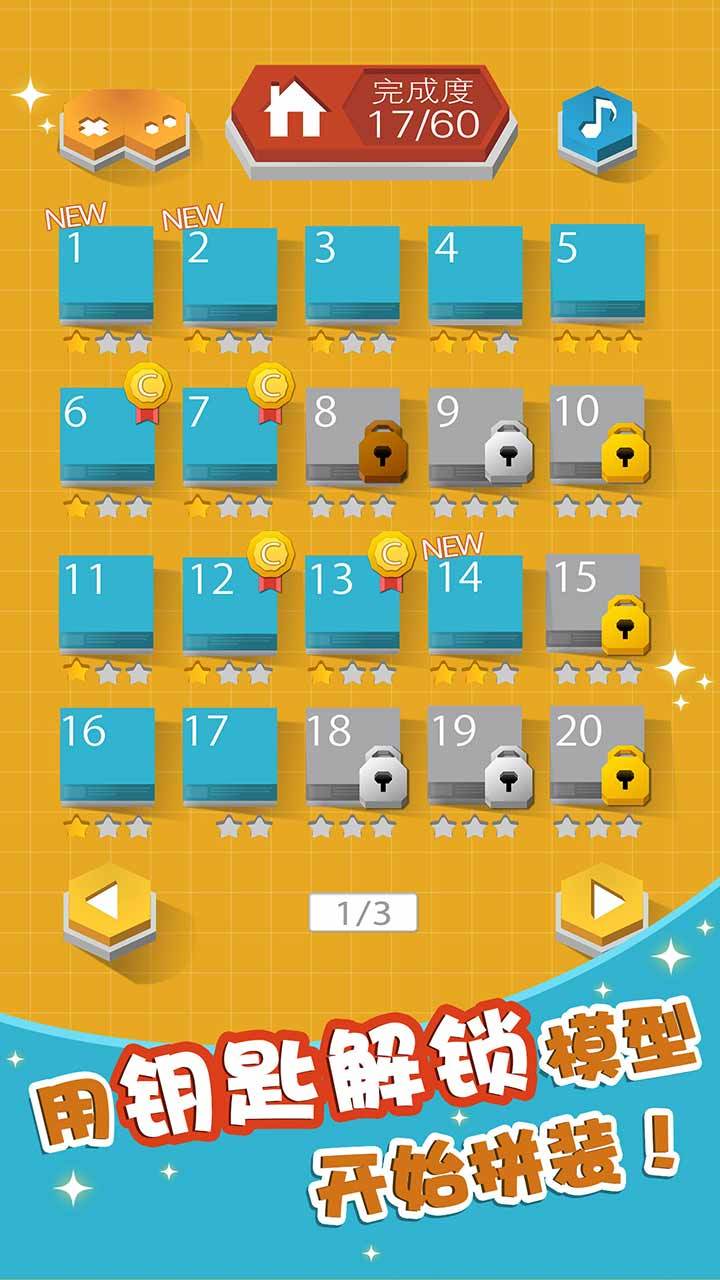Open level 5 model

[x=597, y=275]
